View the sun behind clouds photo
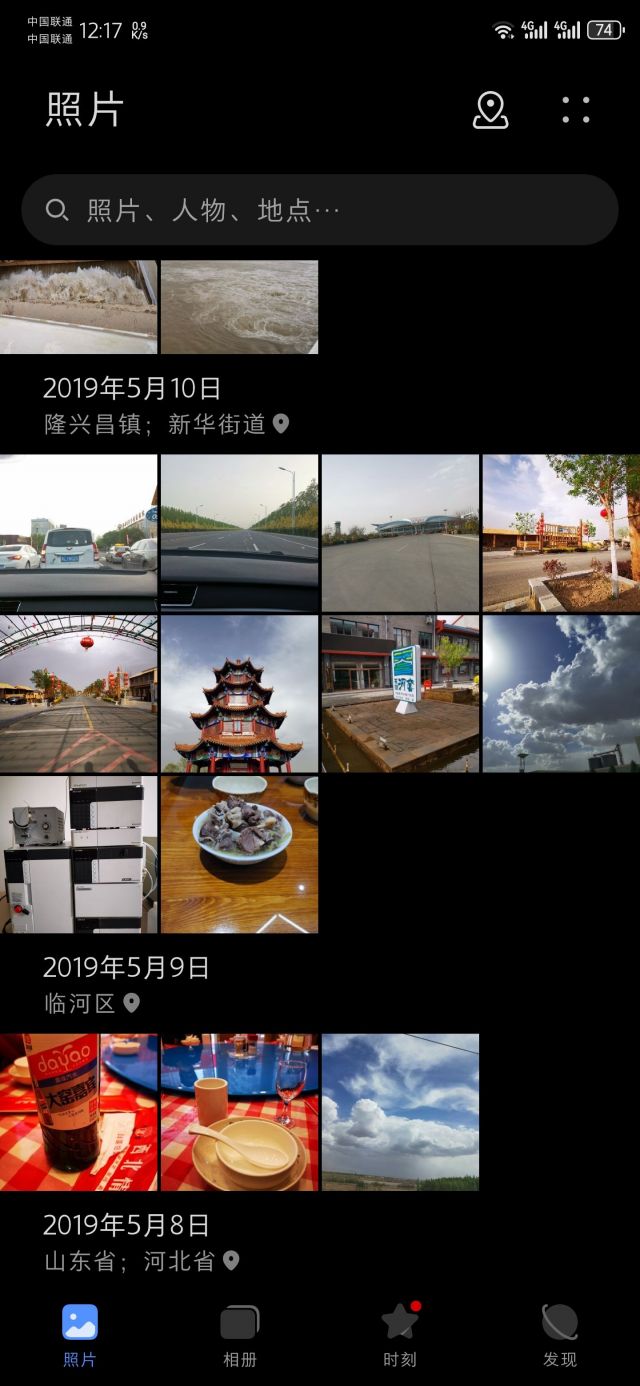Image resolution: width=640 pixels, height=1386 pixels. (561, 693)
